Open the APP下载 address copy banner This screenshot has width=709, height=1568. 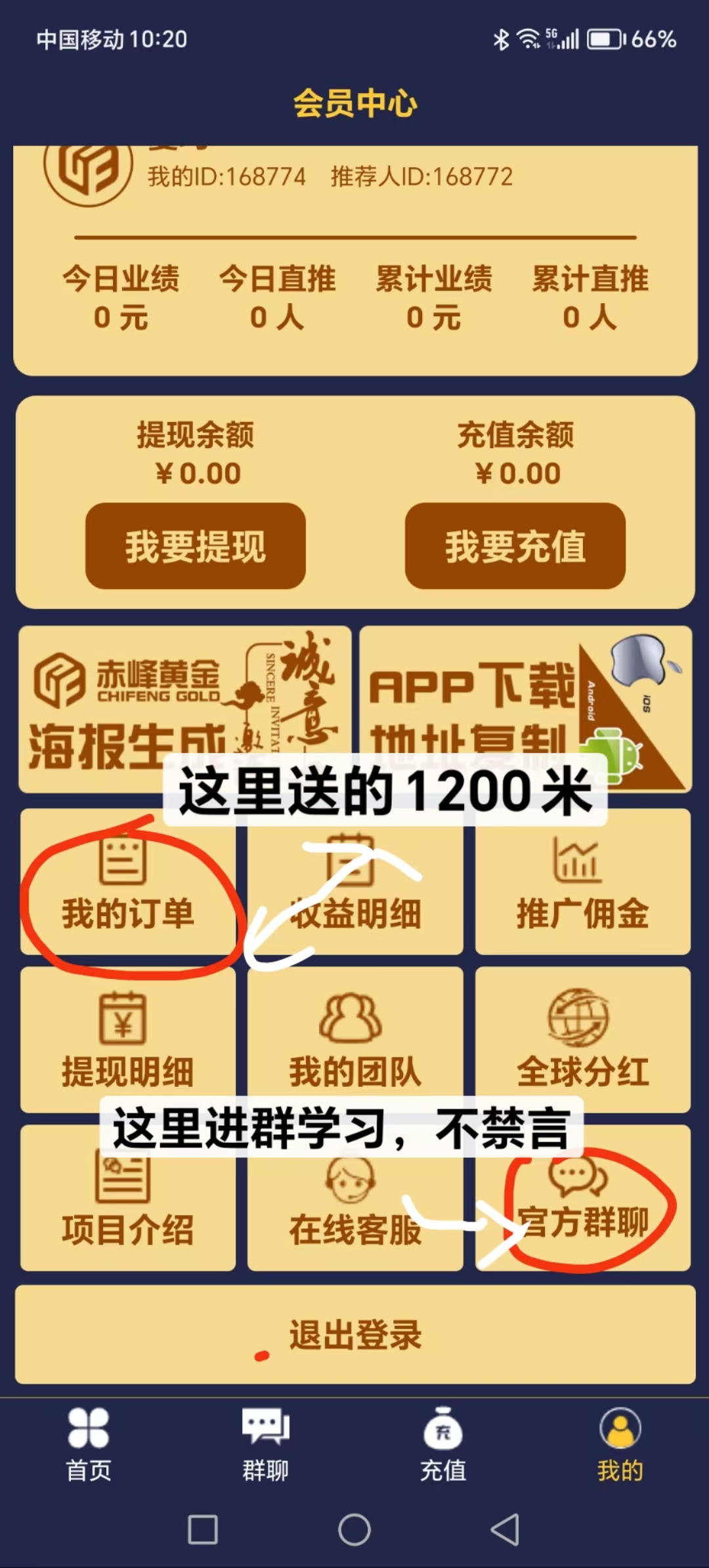click(526, 709)
